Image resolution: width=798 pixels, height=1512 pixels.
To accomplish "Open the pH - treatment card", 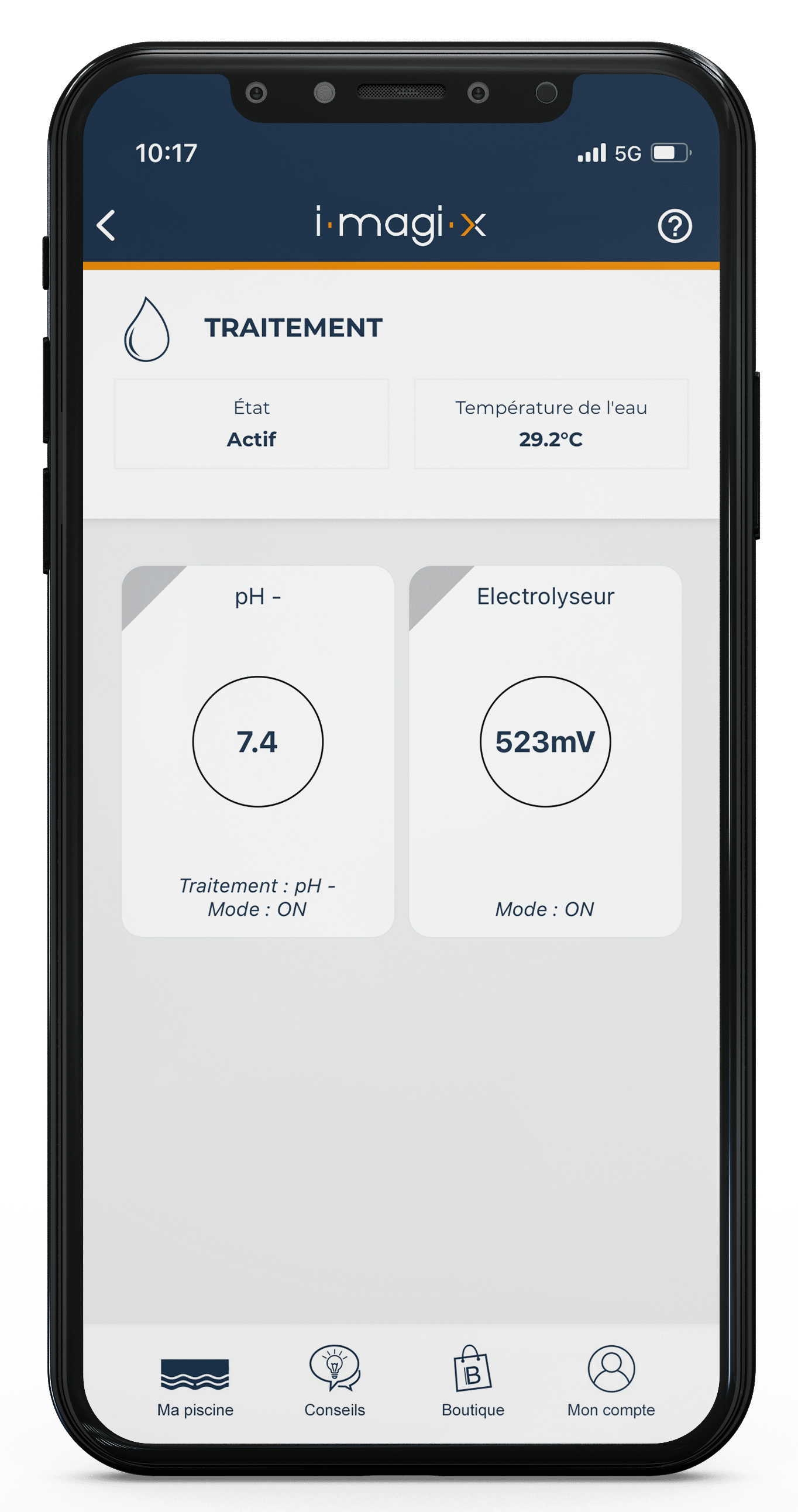I will 257,750.
